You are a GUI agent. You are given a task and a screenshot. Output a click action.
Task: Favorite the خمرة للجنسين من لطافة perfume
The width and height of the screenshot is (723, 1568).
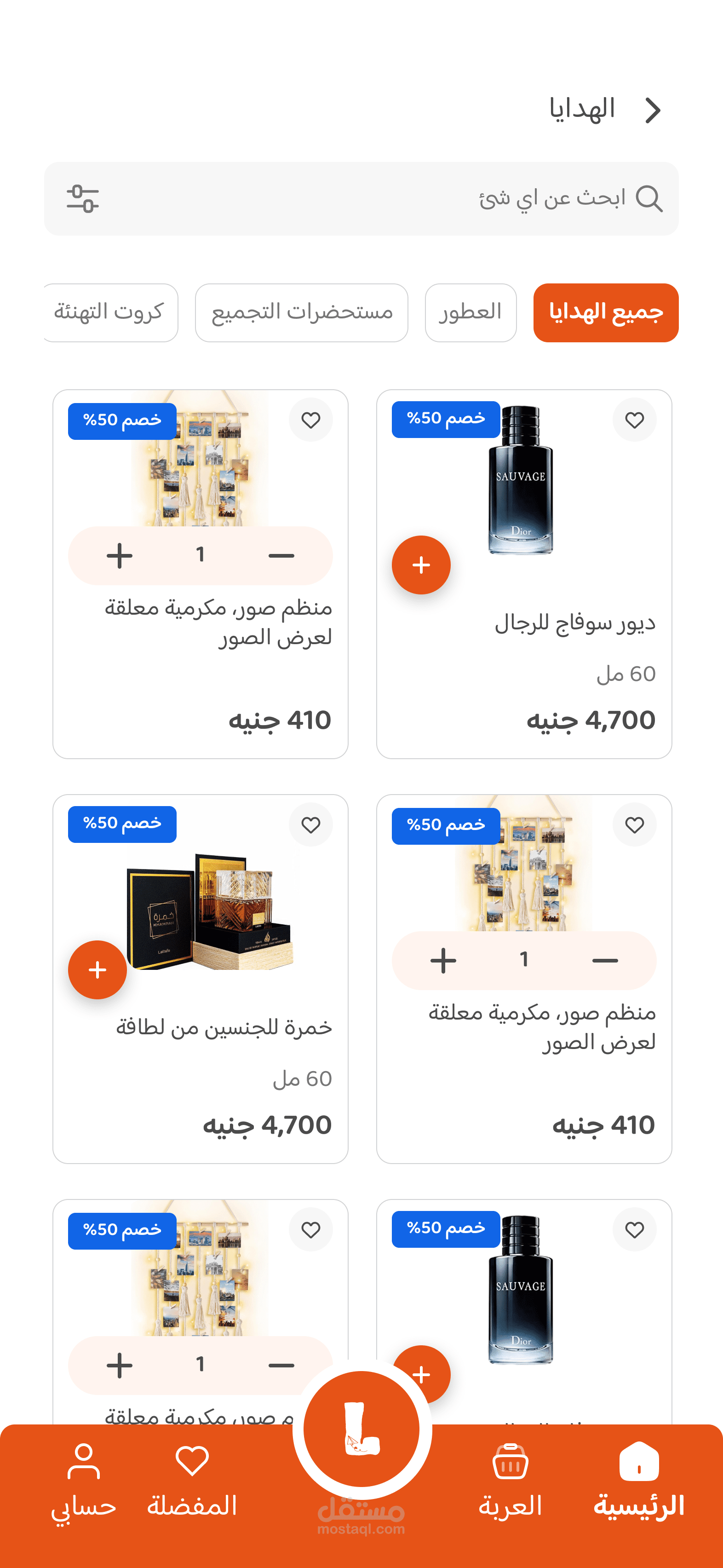tap(310, 825)
